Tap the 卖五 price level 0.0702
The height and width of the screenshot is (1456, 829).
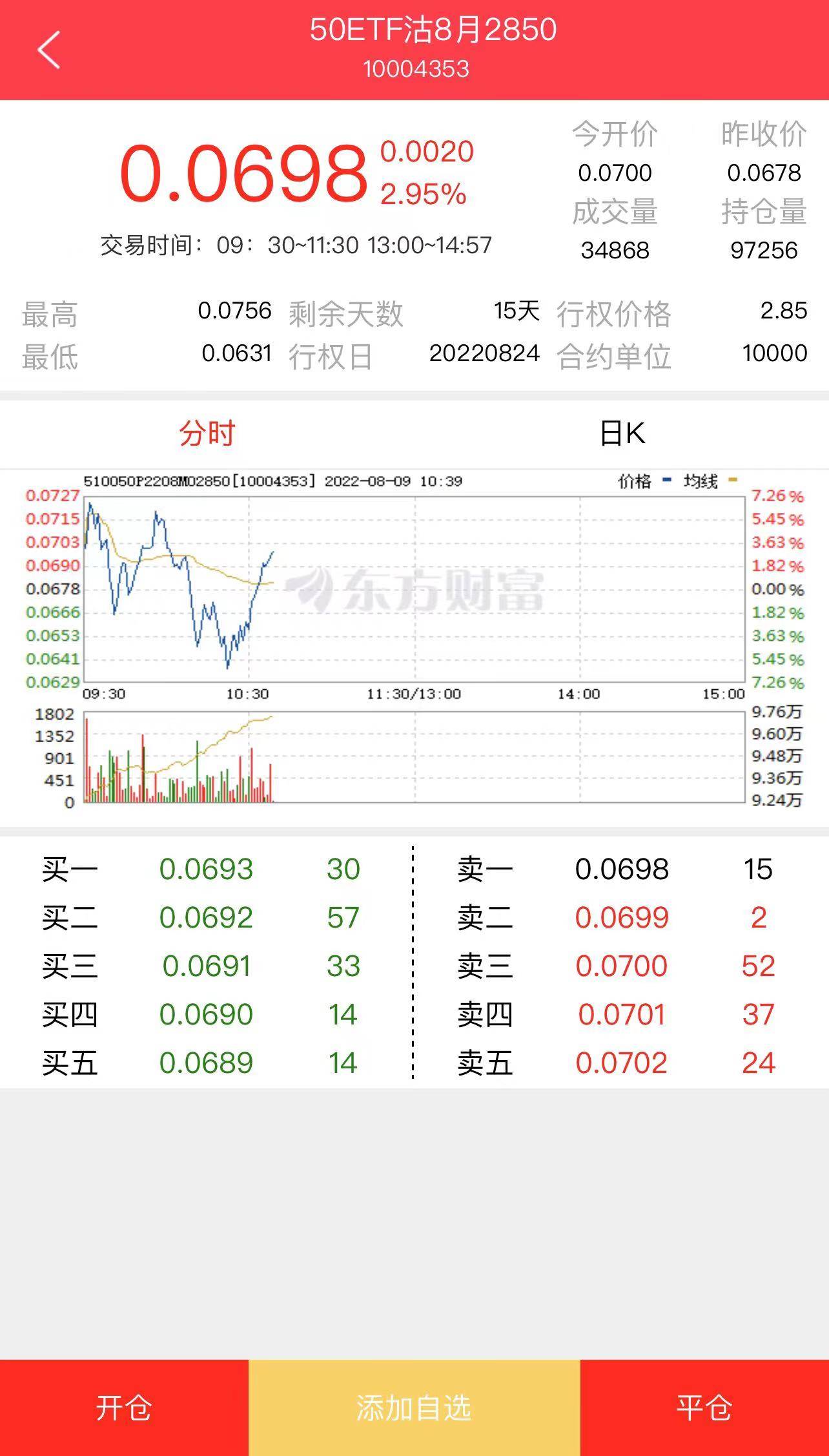622,1063
